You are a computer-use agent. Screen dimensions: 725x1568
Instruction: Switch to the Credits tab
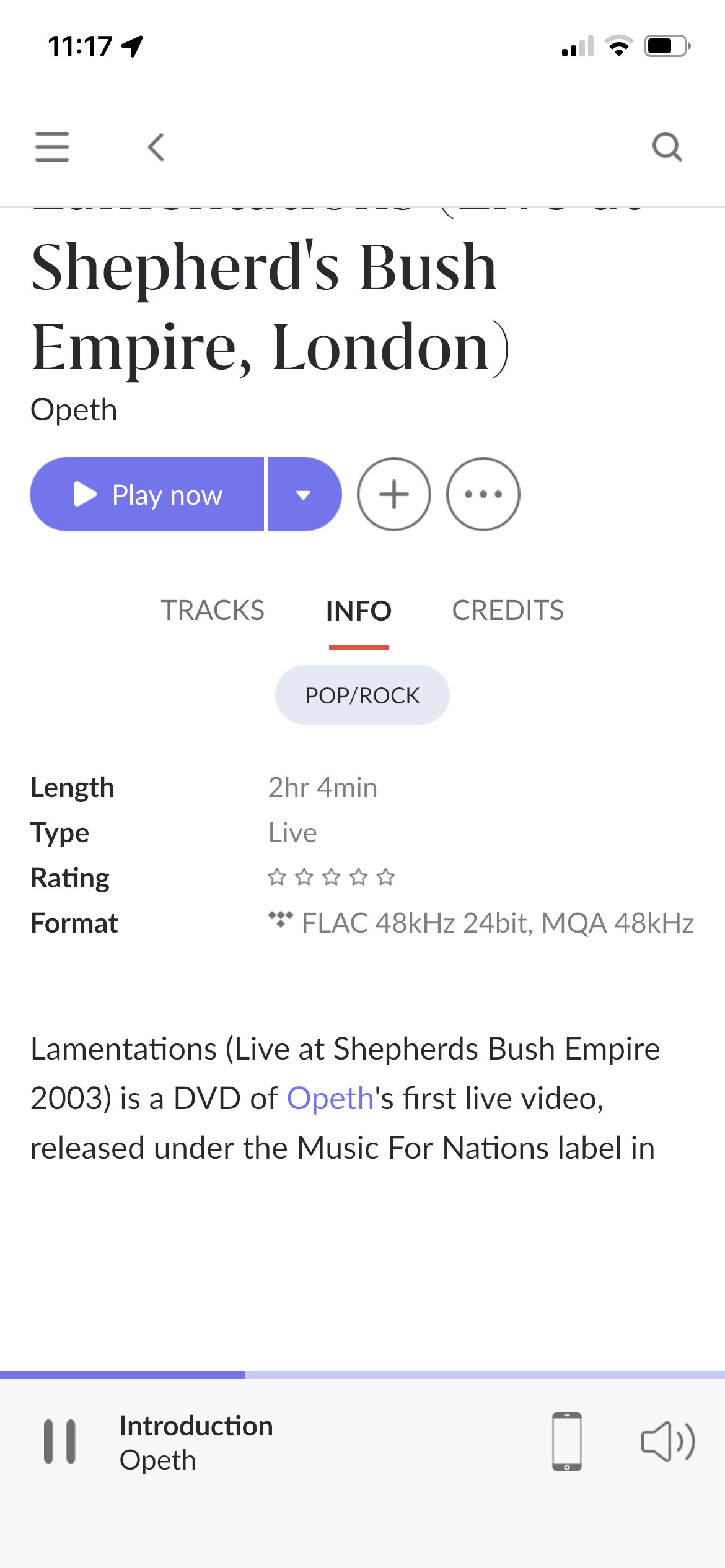coord(507,611)
